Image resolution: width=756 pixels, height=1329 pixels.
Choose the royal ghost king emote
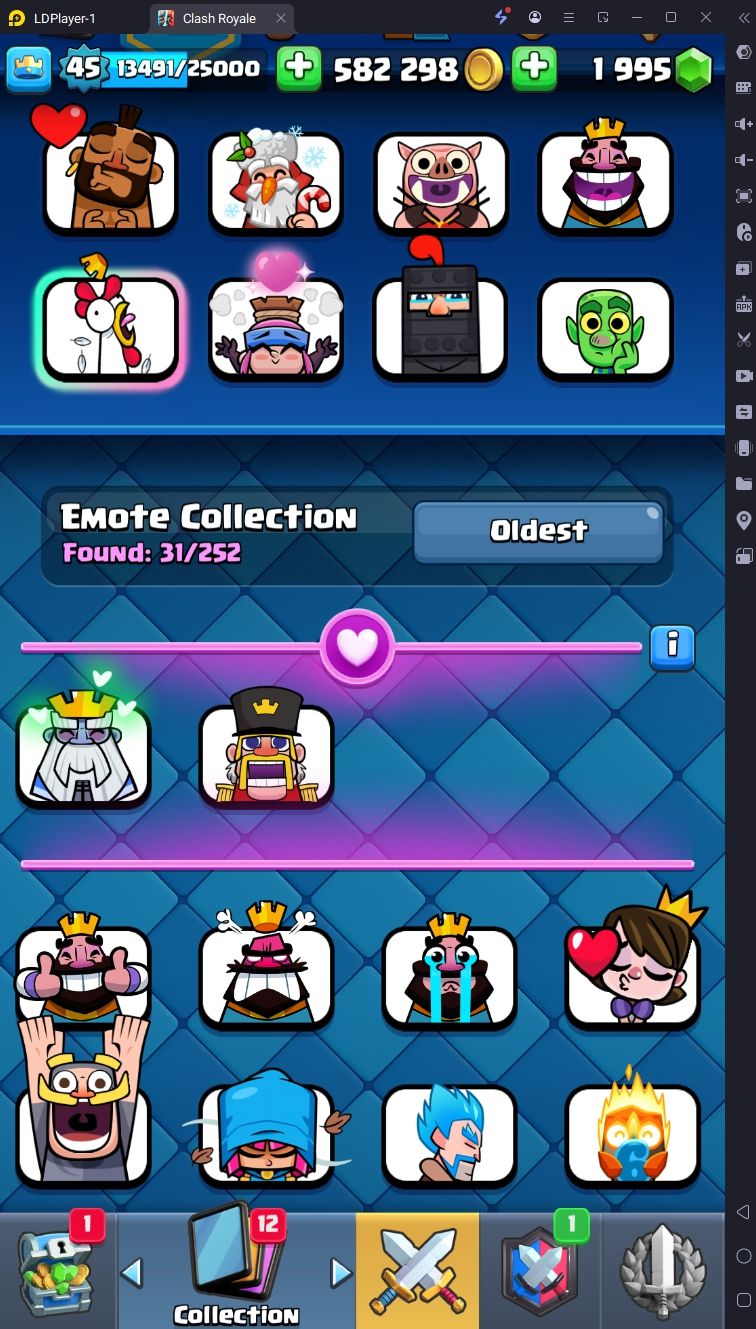tap(84, 753)
